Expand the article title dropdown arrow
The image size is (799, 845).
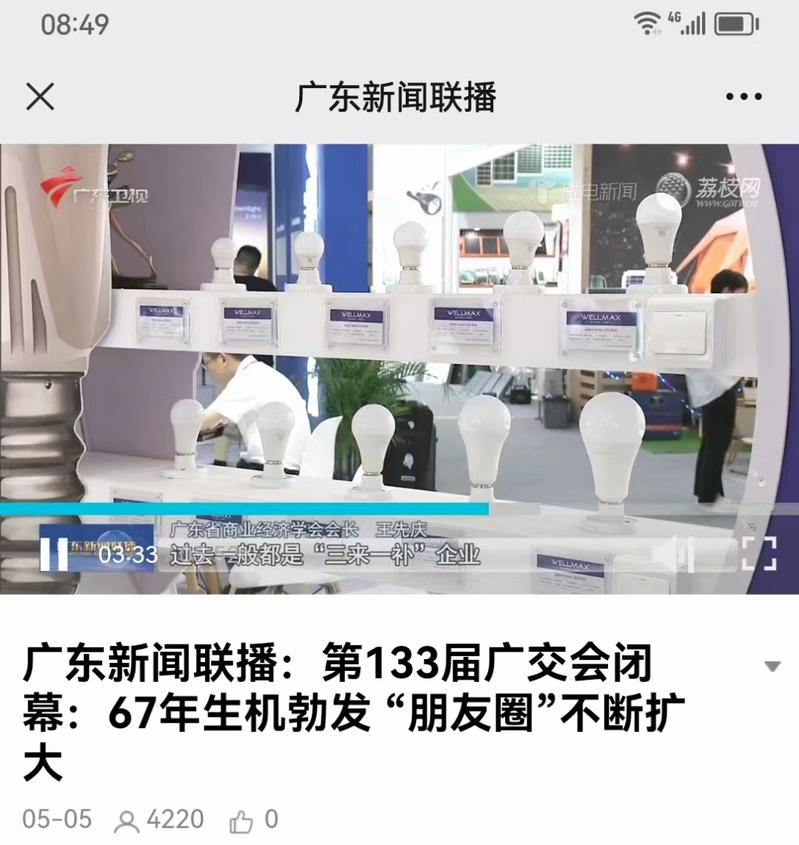pos(772,666)
